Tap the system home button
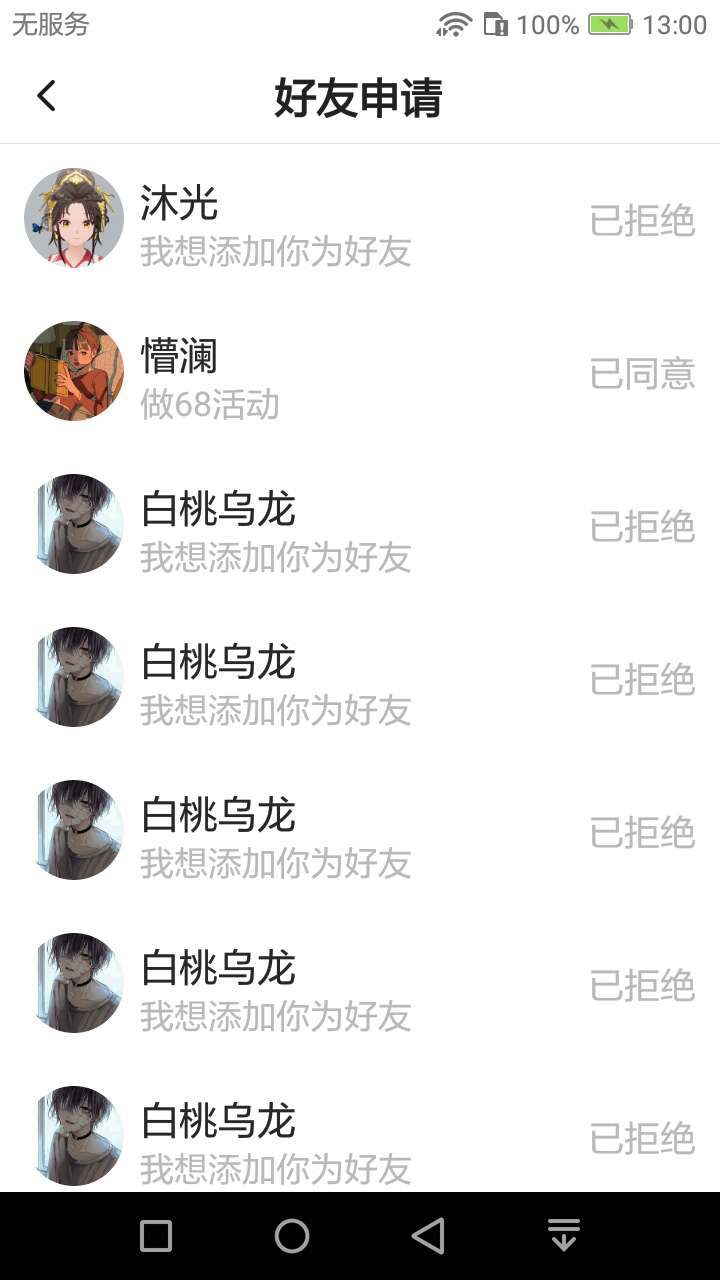Image resolution: width=720 pixels, height=1280 pixels. pyautogui.click(x=292, y=1236)
